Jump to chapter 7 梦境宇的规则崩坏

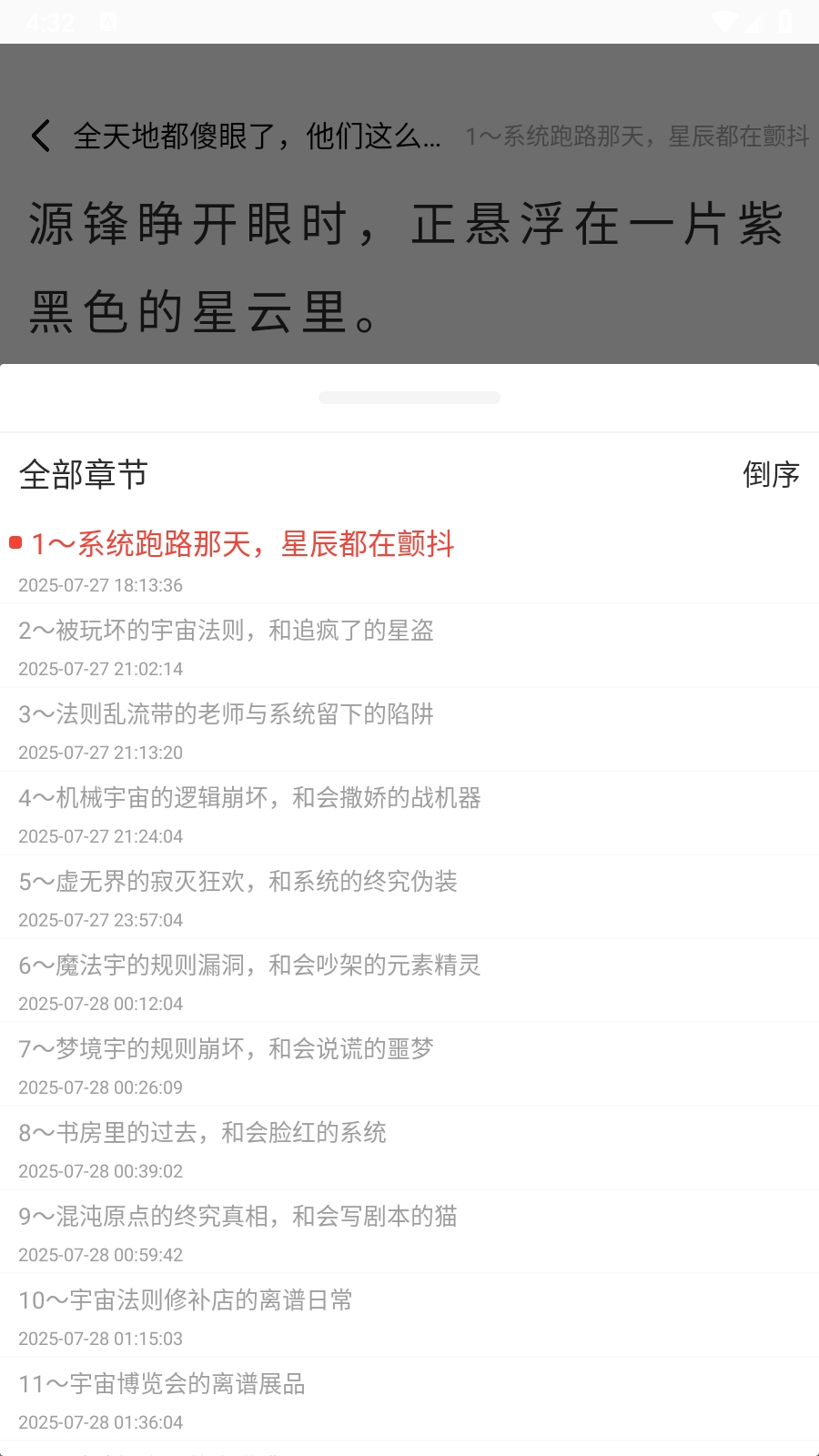pyautogui.click(x=409, y=1065)
